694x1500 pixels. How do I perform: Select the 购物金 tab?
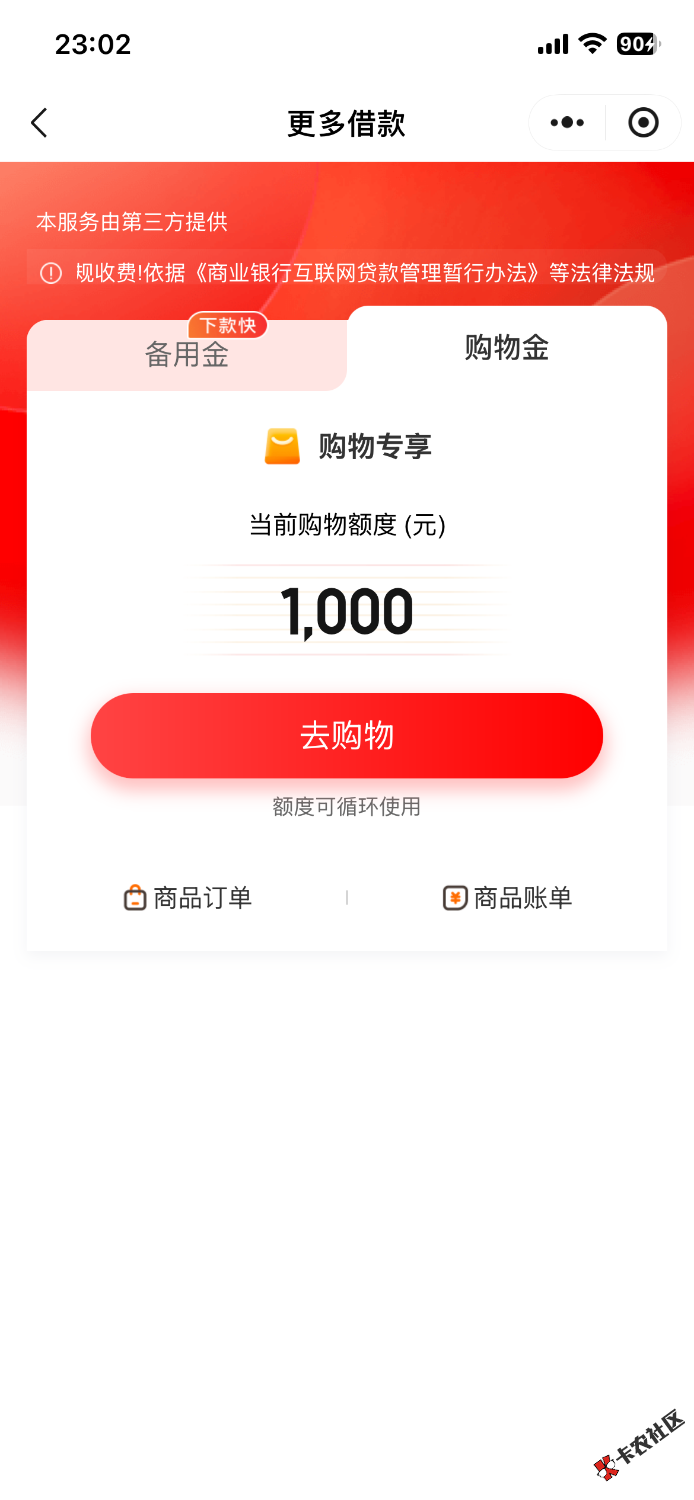506,348
